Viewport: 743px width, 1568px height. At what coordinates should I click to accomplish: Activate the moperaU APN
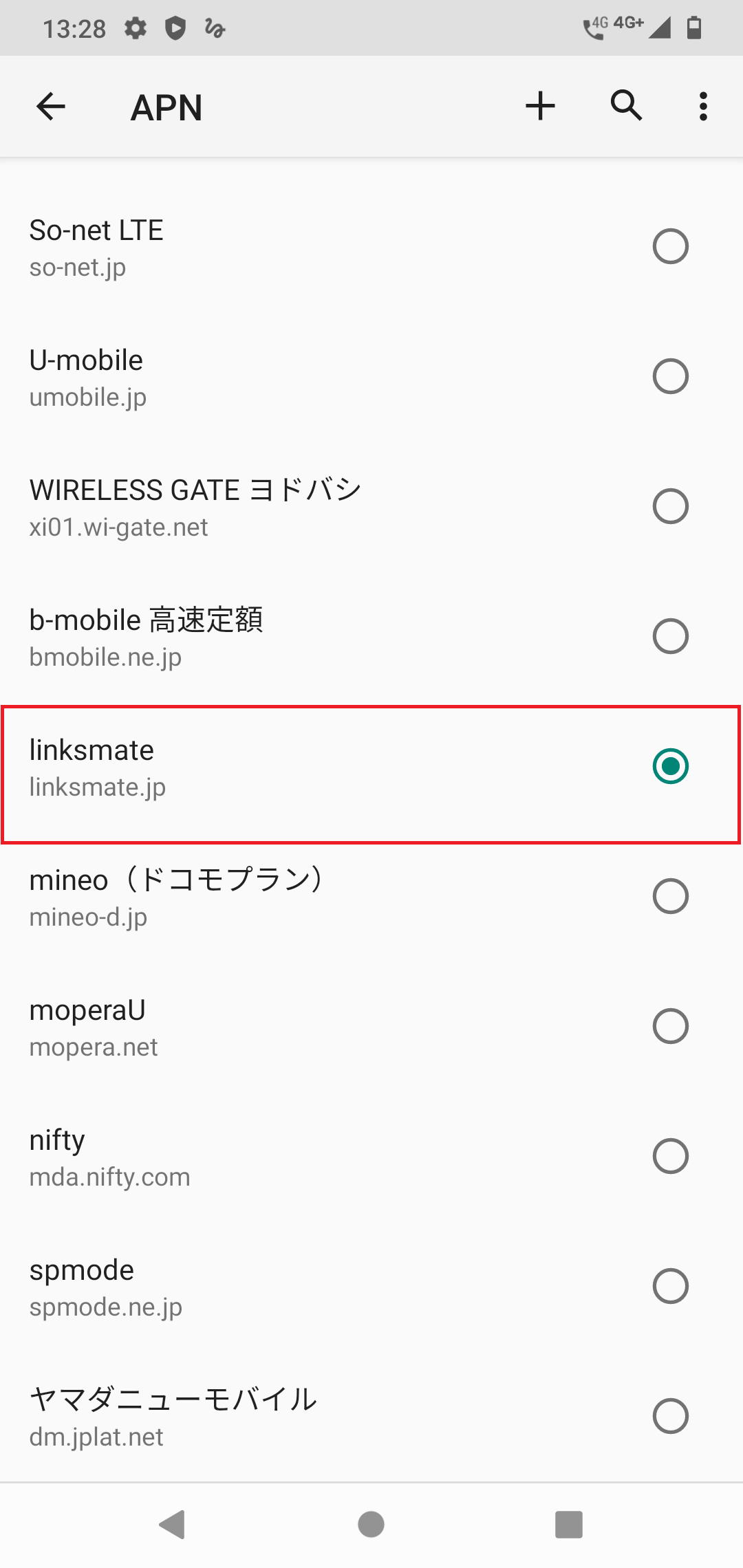pyautogui.click(x=671, y=1026)
